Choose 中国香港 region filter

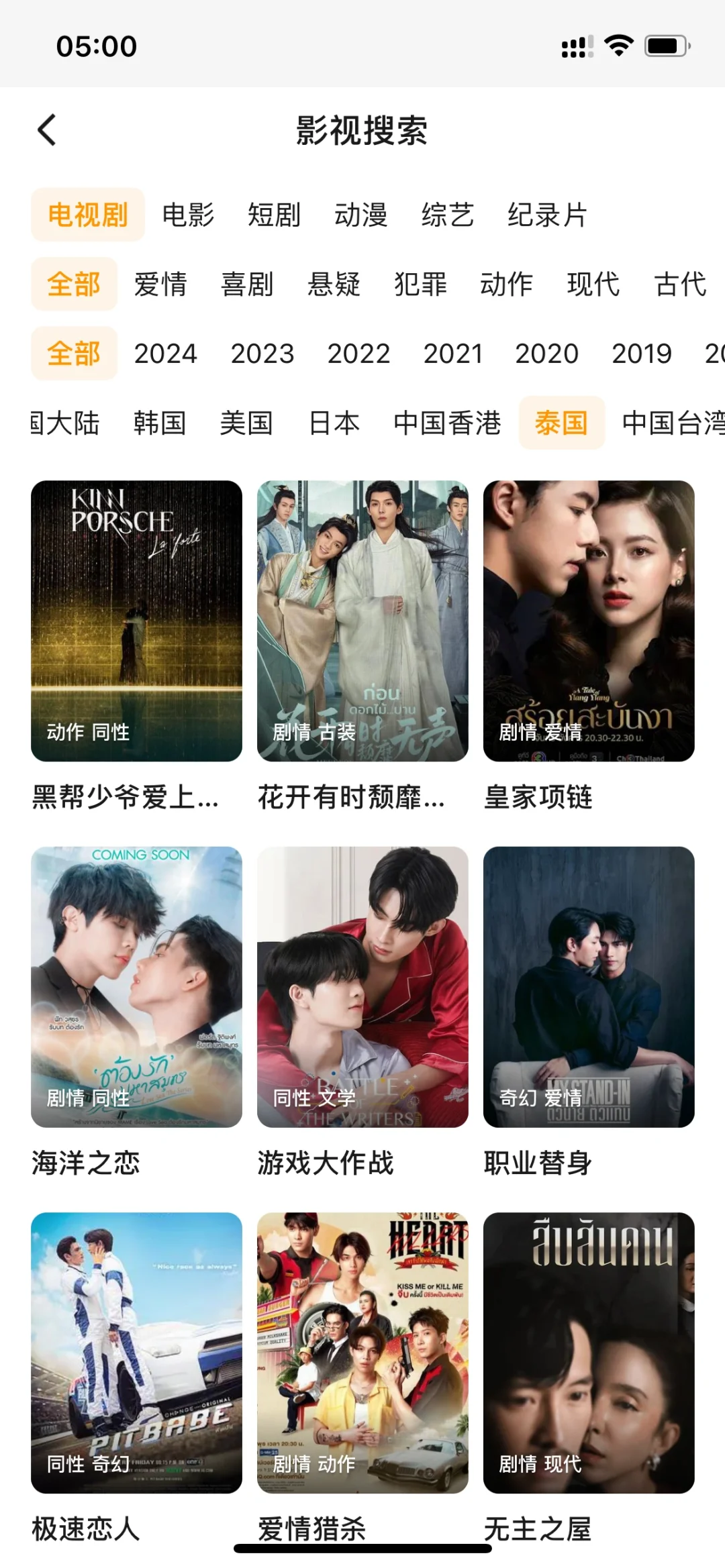tap(447, 423)
